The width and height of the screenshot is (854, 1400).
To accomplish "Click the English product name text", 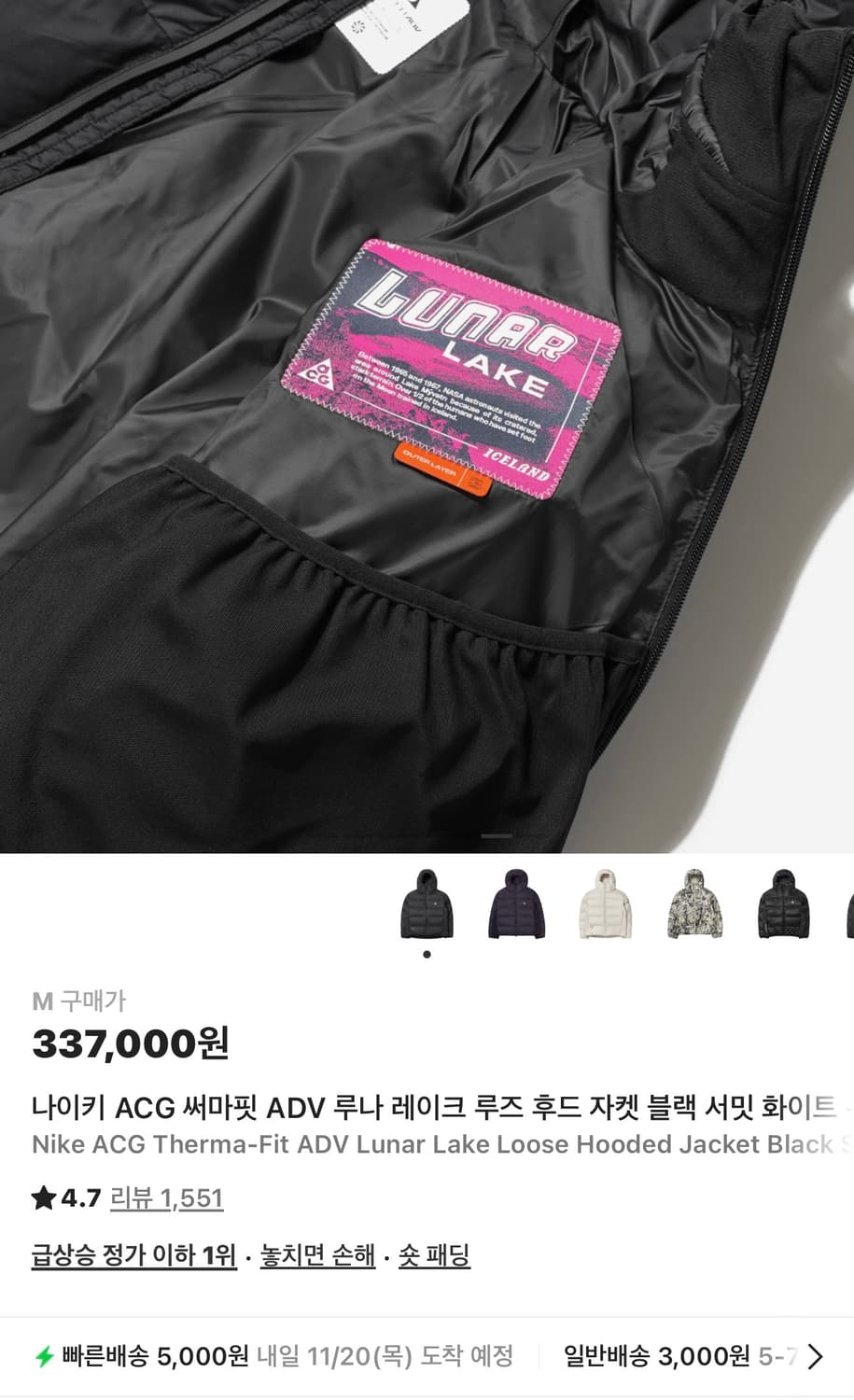I will (427, 1145).
